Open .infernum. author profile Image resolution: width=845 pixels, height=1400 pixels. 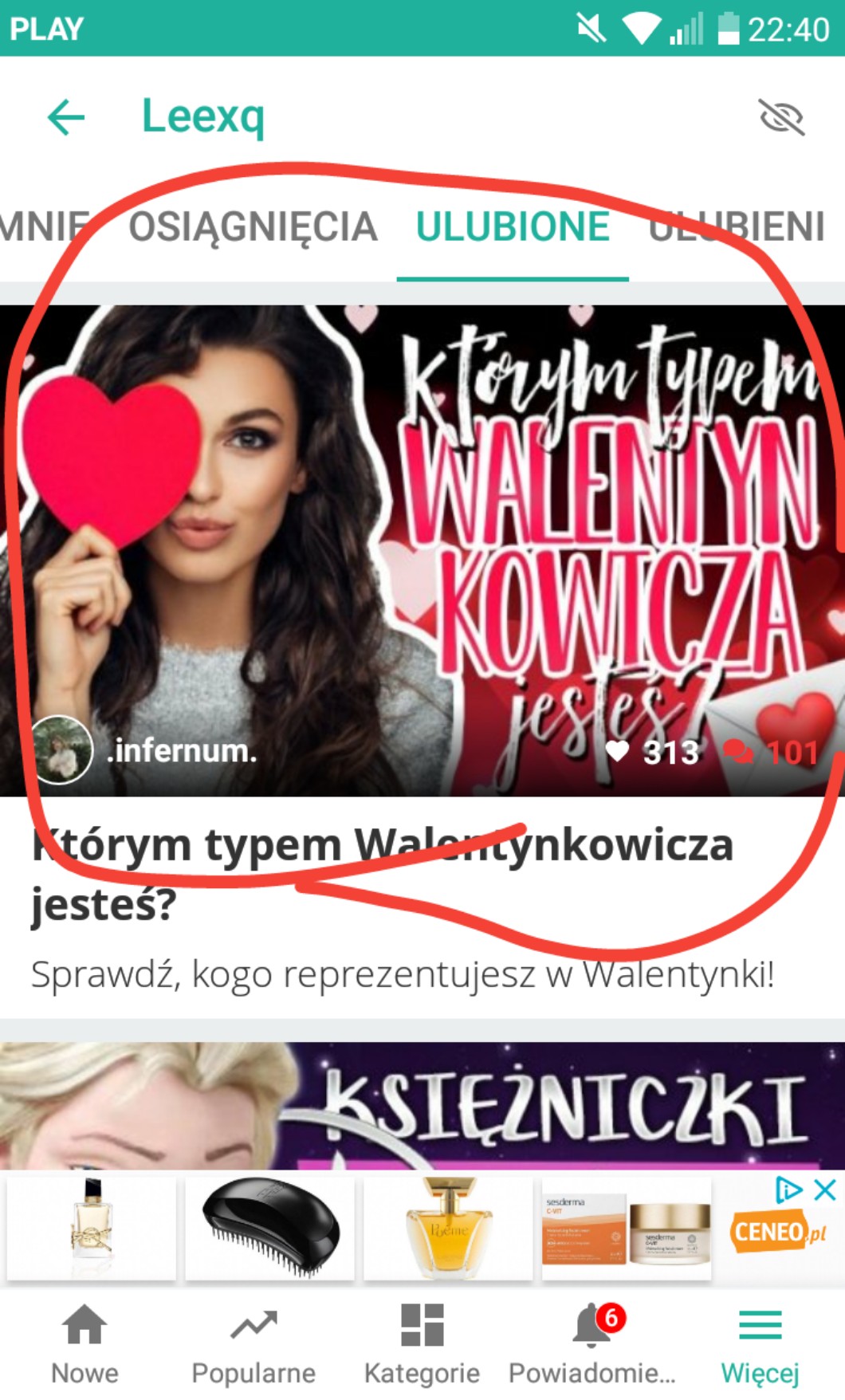[x=145, y=749]
